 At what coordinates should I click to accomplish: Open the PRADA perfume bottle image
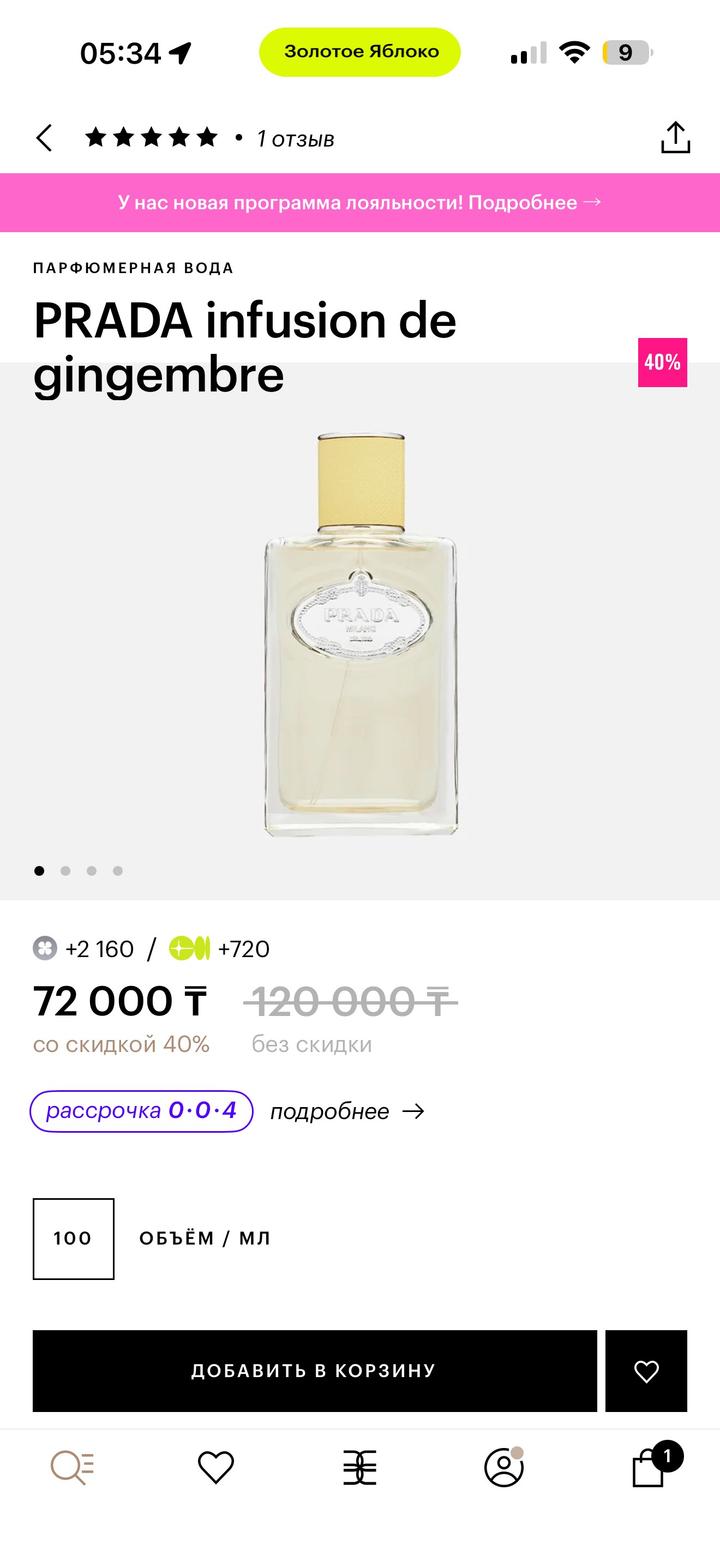360,635
